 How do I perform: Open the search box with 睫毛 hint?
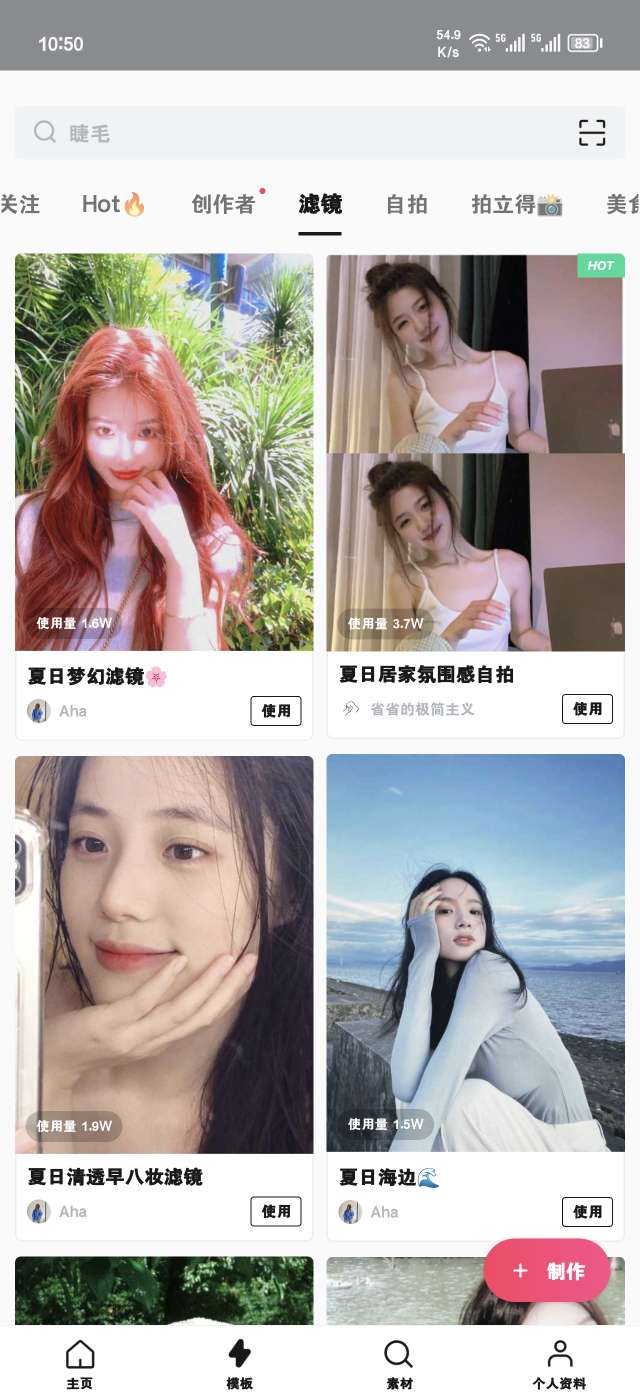point(300,133)
